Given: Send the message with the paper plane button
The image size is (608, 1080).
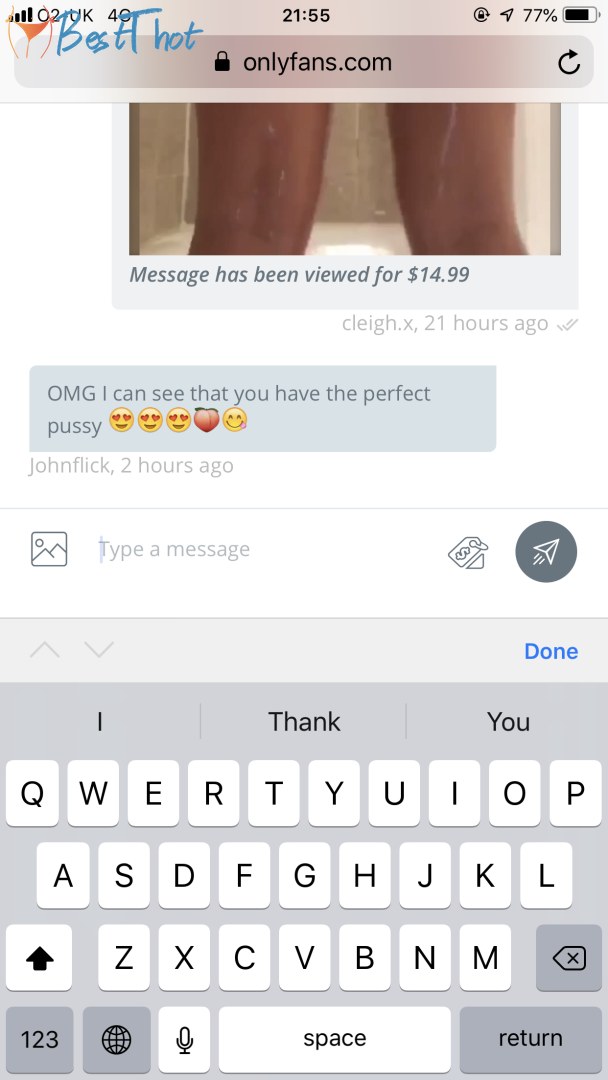Looking at the screenshot, I should point(546,551).
